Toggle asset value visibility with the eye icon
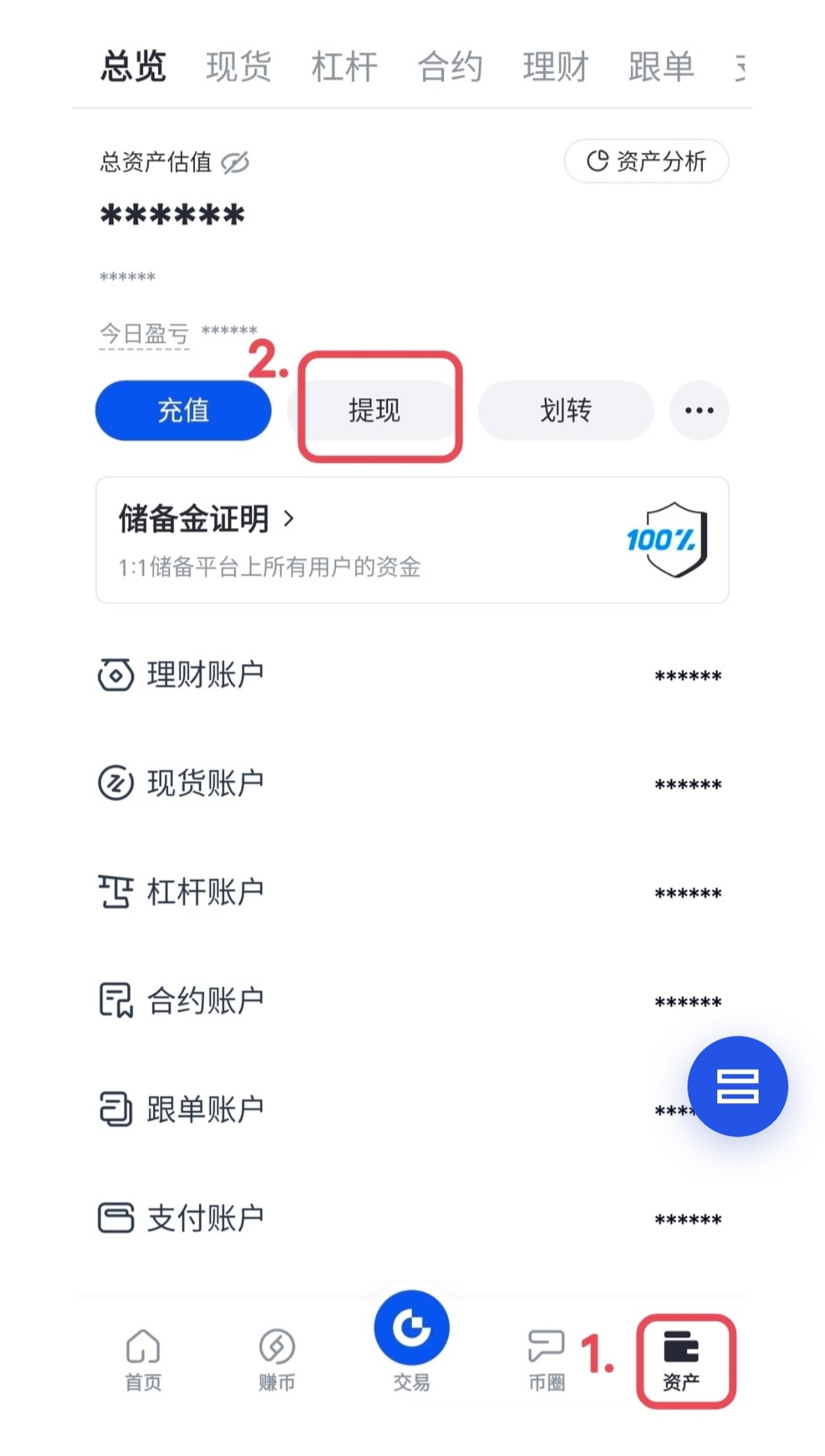 point(235,162)
